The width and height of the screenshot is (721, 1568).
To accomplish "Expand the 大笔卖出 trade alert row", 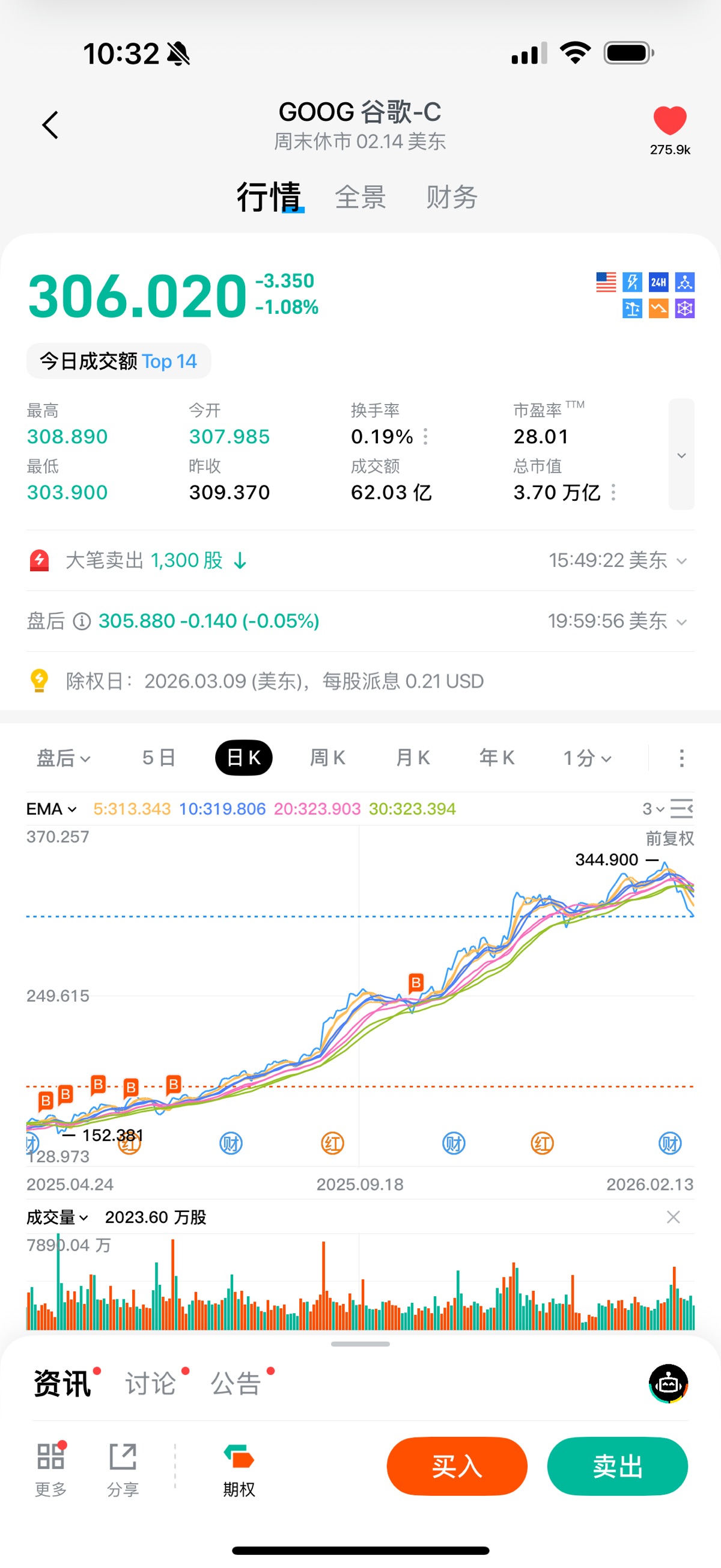I will coord(681,560).
